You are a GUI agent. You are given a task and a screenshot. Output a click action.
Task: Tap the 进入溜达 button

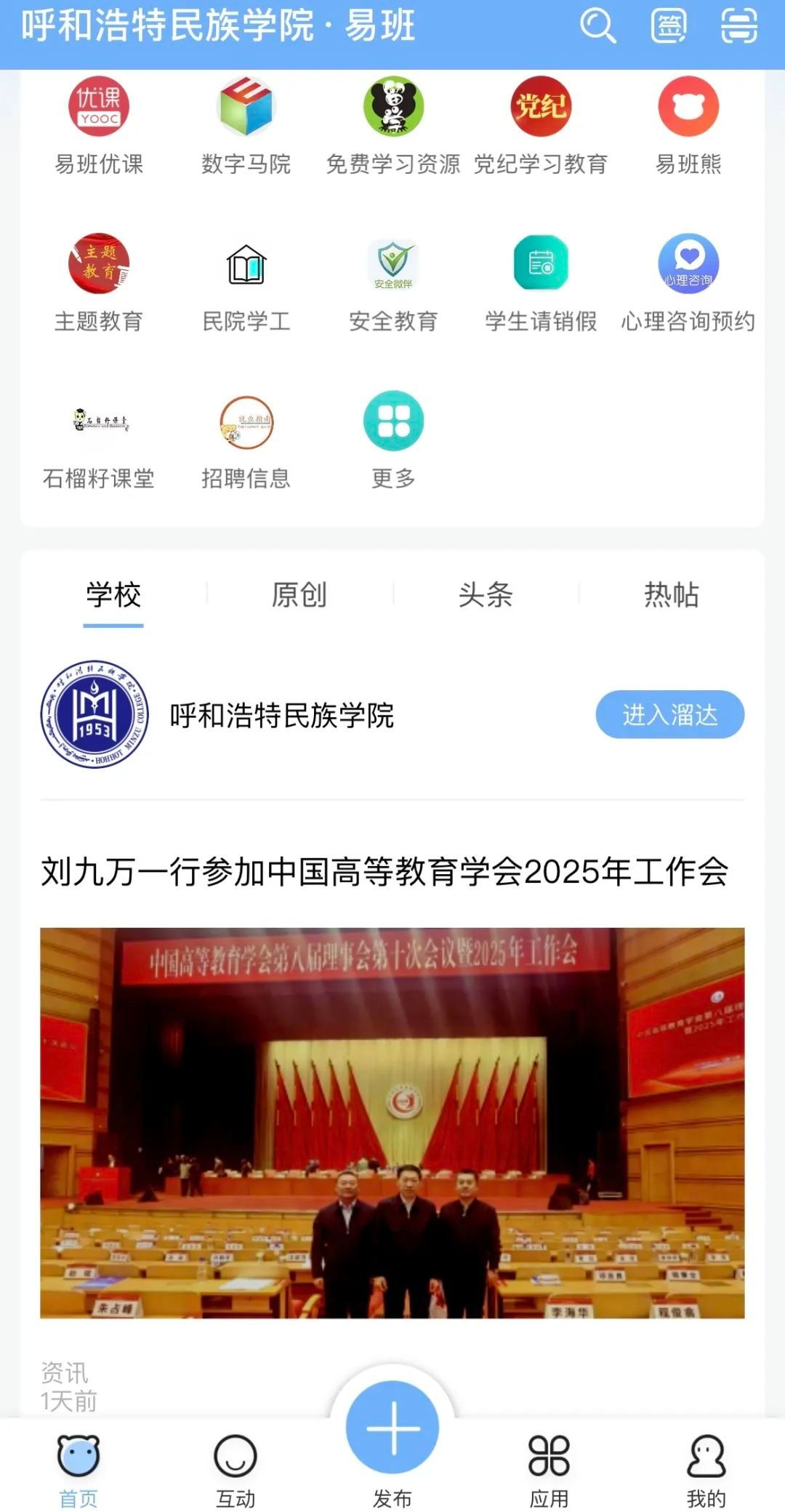(x=669, y=714)
